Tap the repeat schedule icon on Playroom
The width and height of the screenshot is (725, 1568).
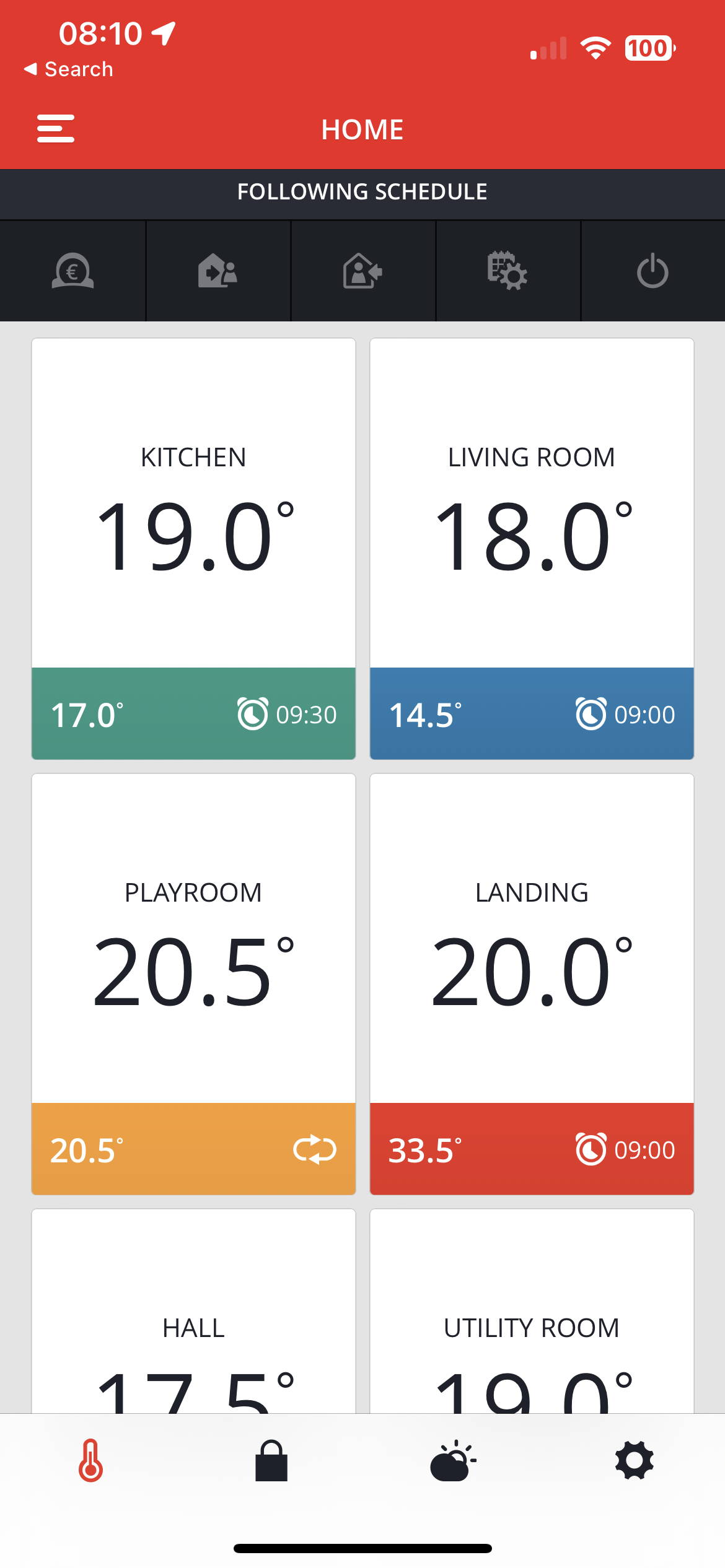pyautogui.click(x=315, y=1149)
